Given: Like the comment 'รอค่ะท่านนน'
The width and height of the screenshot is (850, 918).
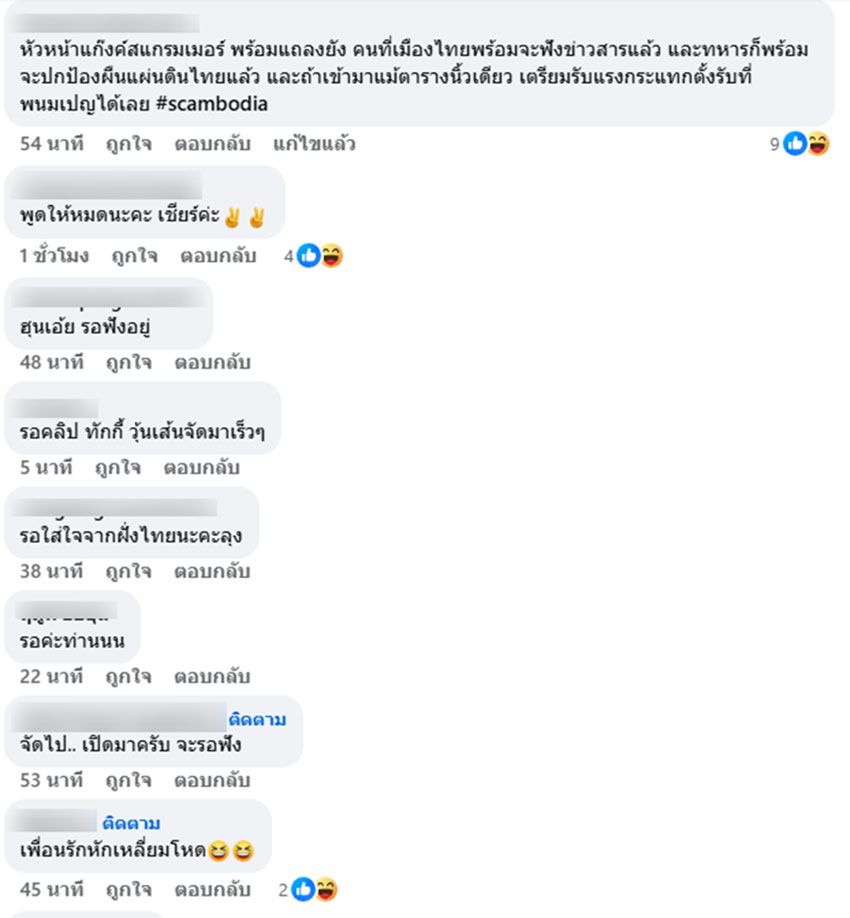Looking at the screenshot, I should click(x=129, y=677).
